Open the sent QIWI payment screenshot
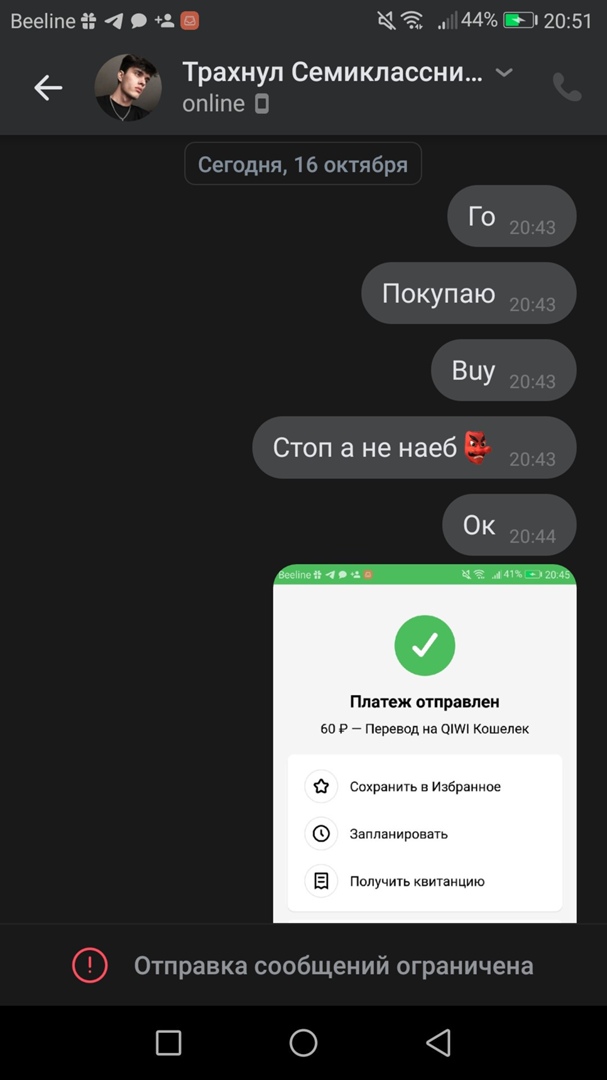Viewport: 607px width, 1080px height. 425,745
